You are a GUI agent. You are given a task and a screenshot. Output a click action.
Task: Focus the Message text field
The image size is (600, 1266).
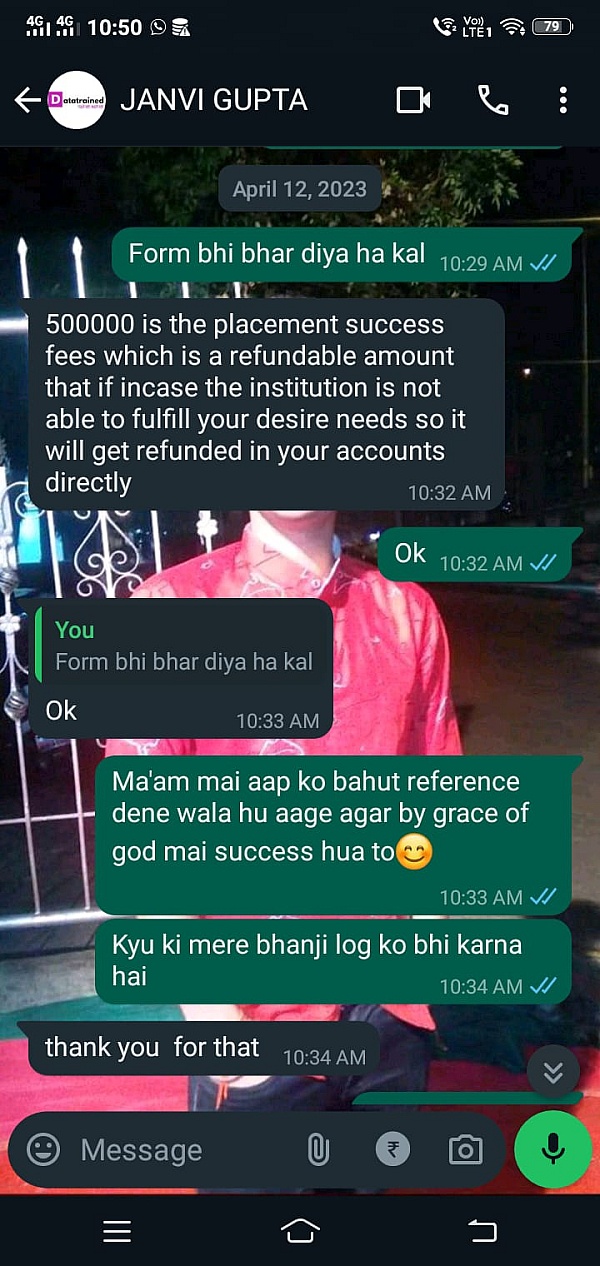pos(180,1150)
